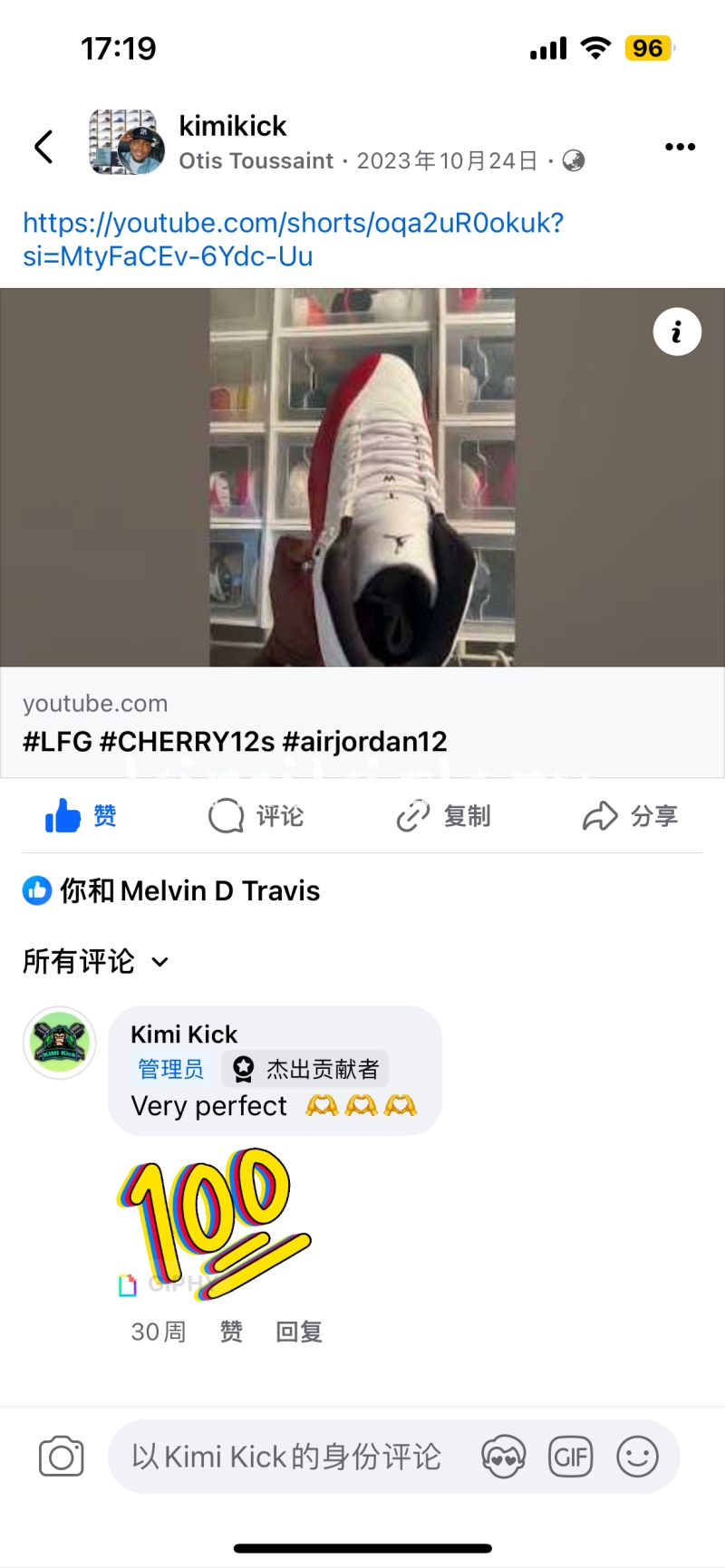The image size is (725, 1568).
Task: Open the Cherry 12s video preview card
Action: point(362,476)
